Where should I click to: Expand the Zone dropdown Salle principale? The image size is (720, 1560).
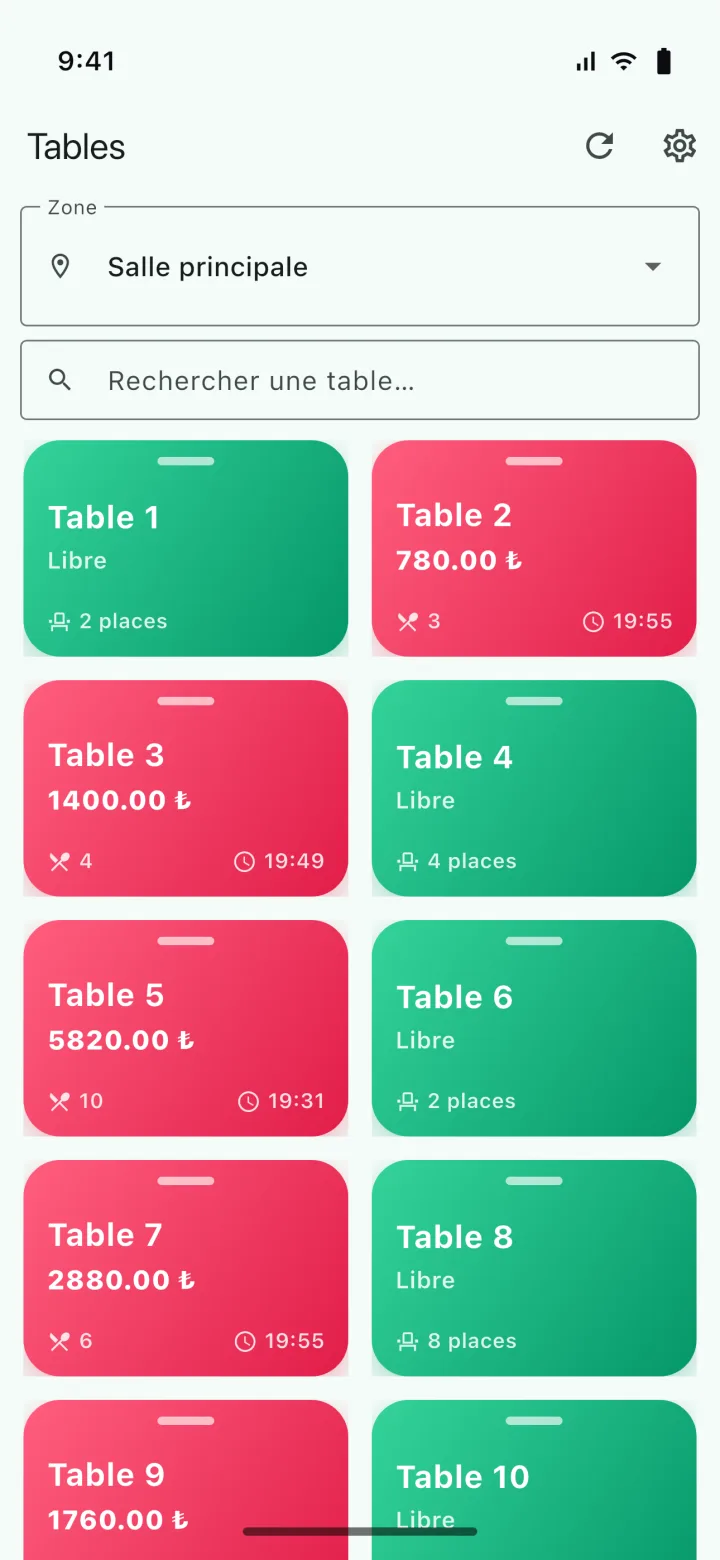tap(360, 266)
